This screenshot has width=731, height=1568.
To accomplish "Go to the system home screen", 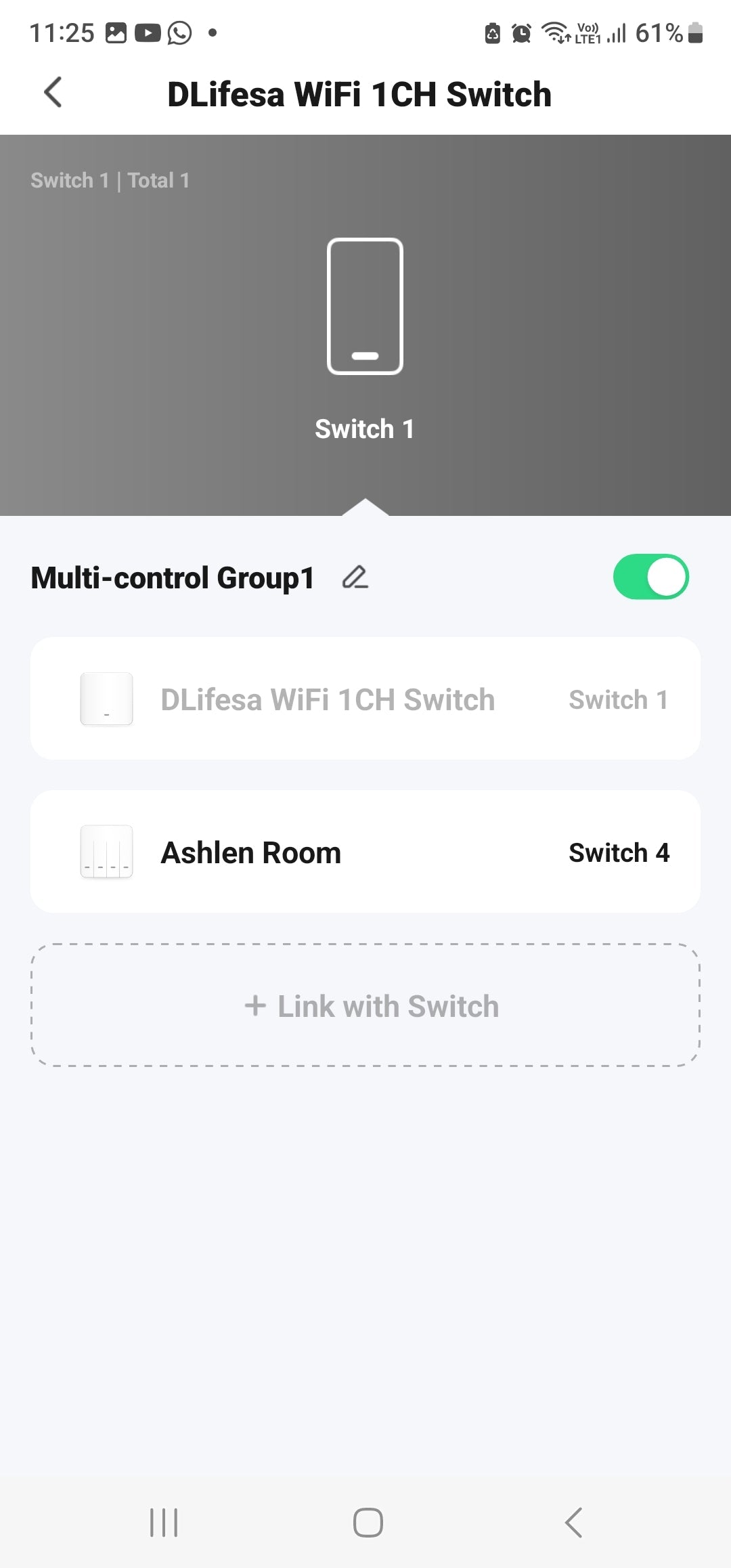I will (x=368, y=1522).
